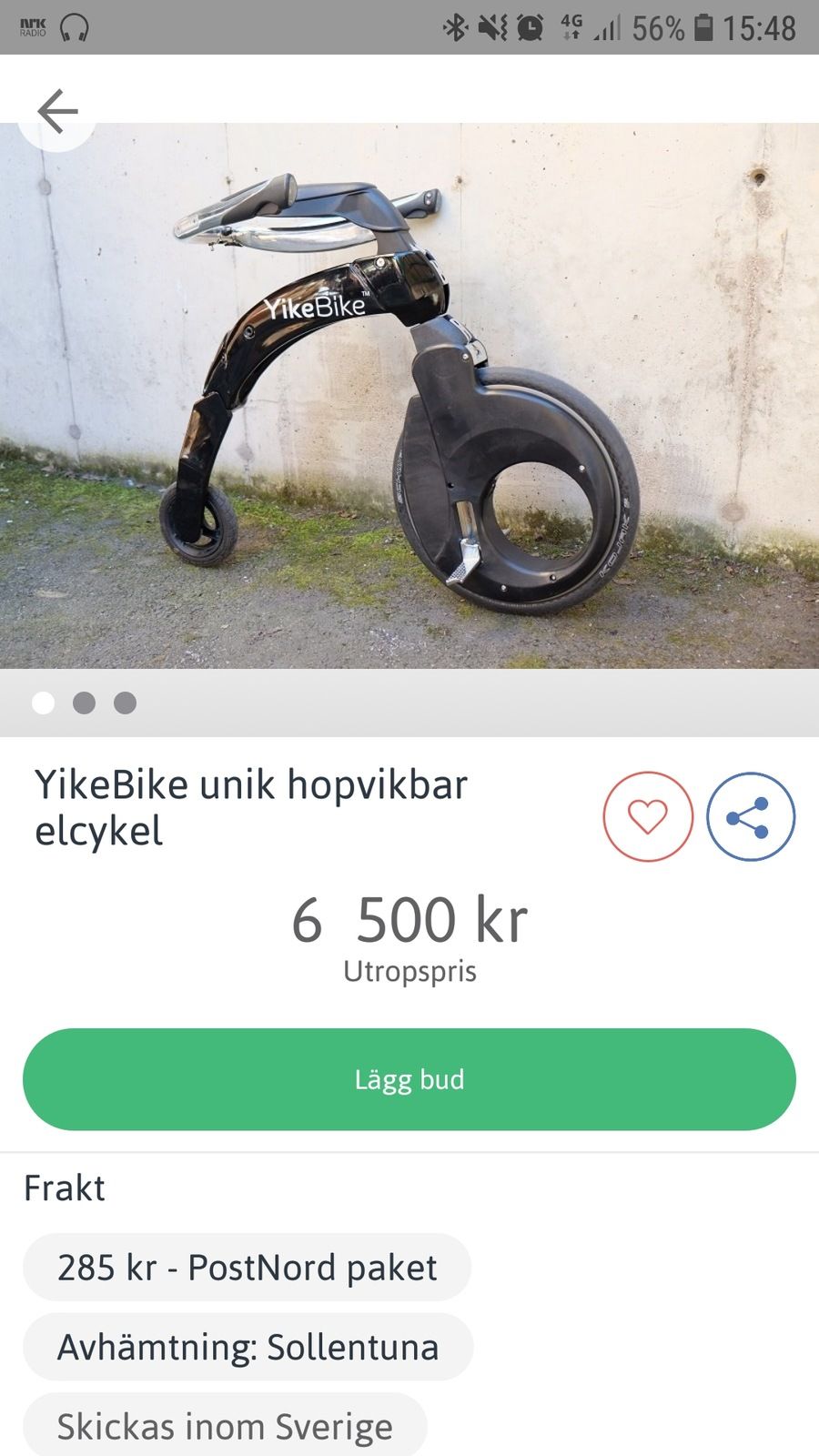Share the YikeBike listing
This screenshot has height=1456, width=819.
[x=750, y=816]
